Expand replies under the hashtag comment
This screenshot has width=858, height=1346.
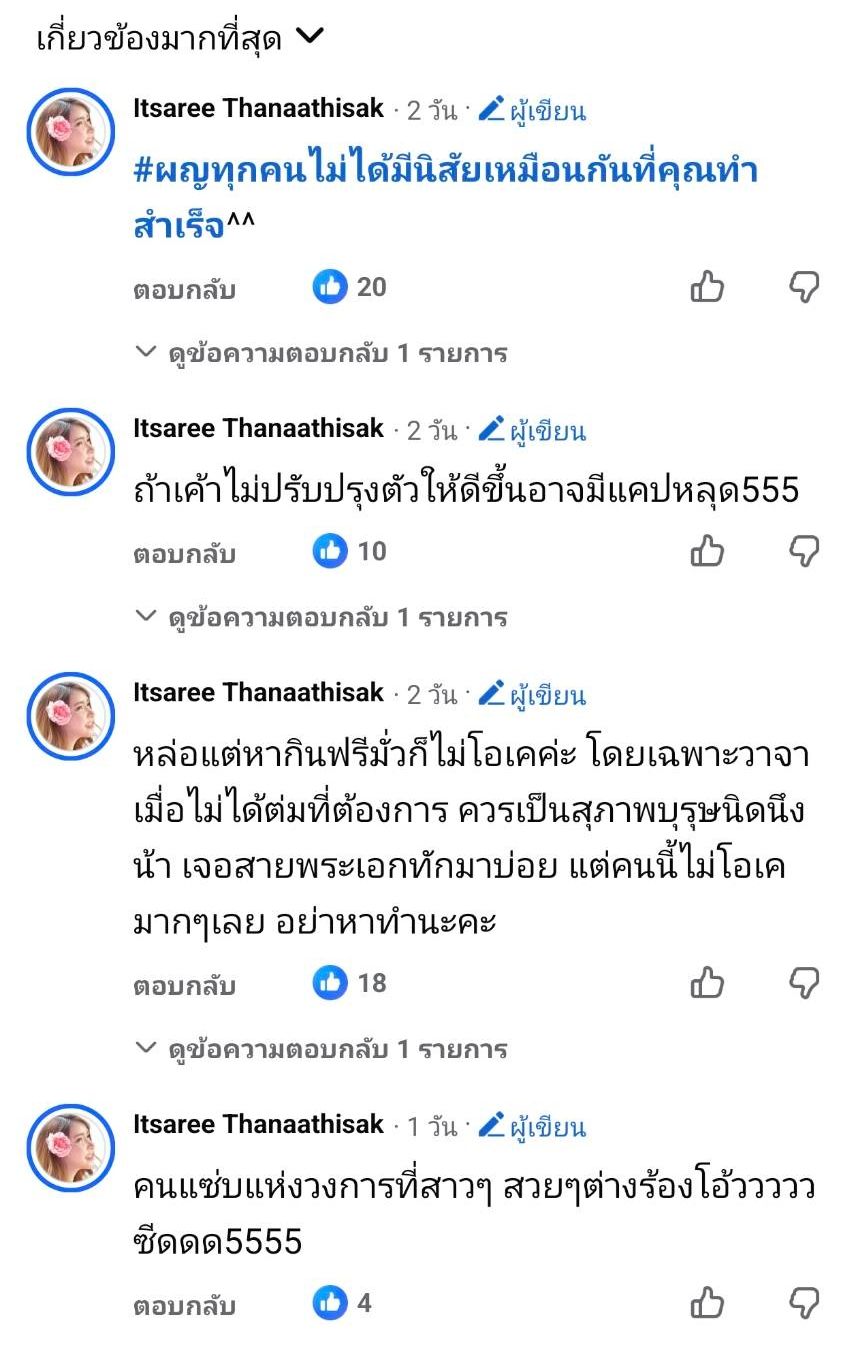(322, 353)
